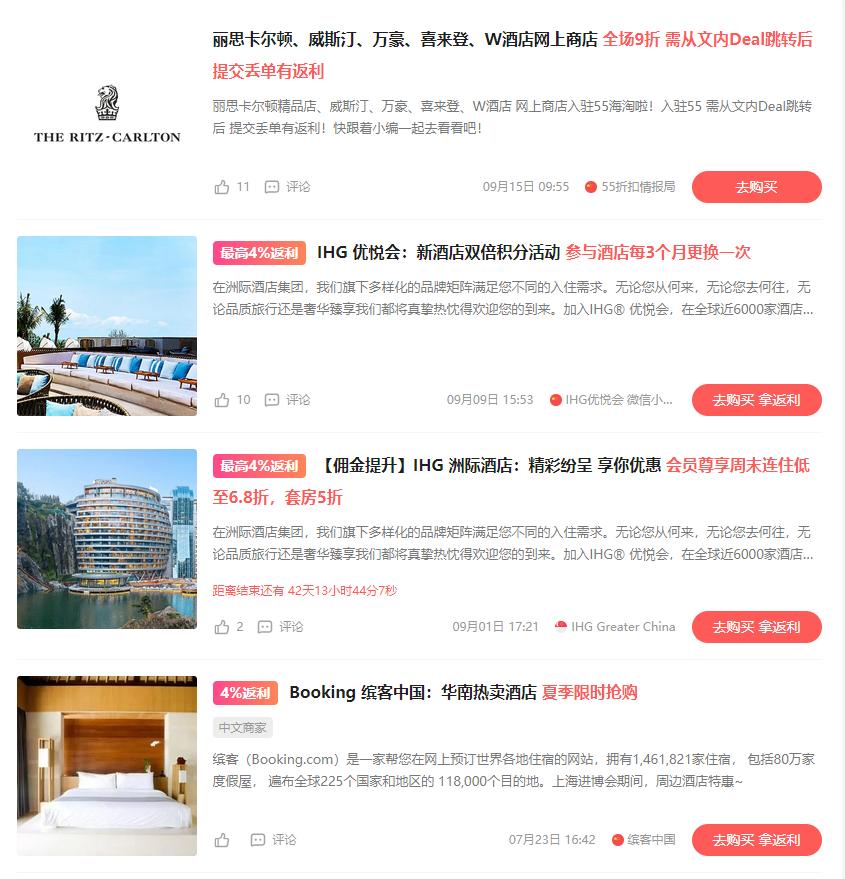Like the Booking 缤客中国 post
This screenshot has width=845, height=879.
tap(222, 840)
